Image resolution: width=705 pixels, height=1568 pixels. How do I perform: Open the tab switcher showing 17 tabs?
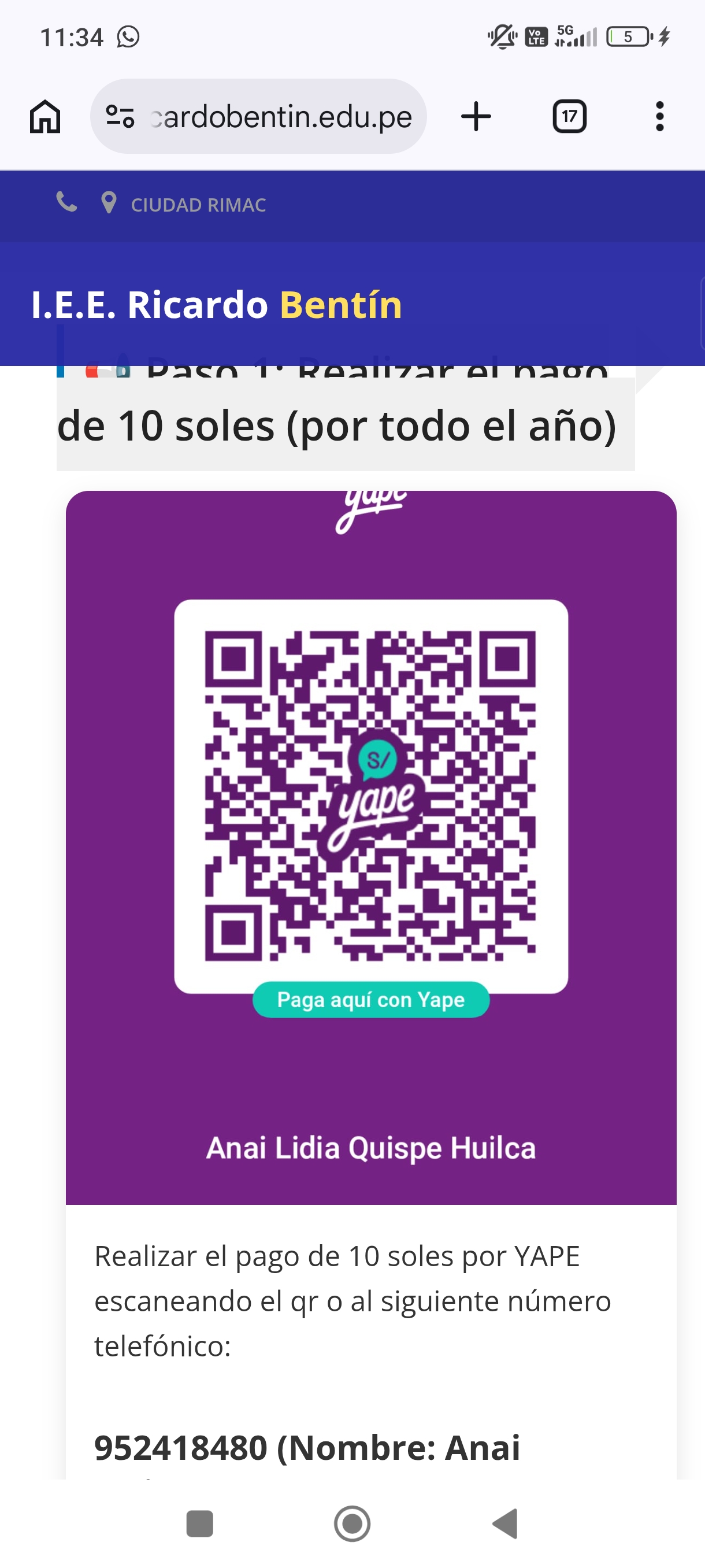tap(569, 116)
